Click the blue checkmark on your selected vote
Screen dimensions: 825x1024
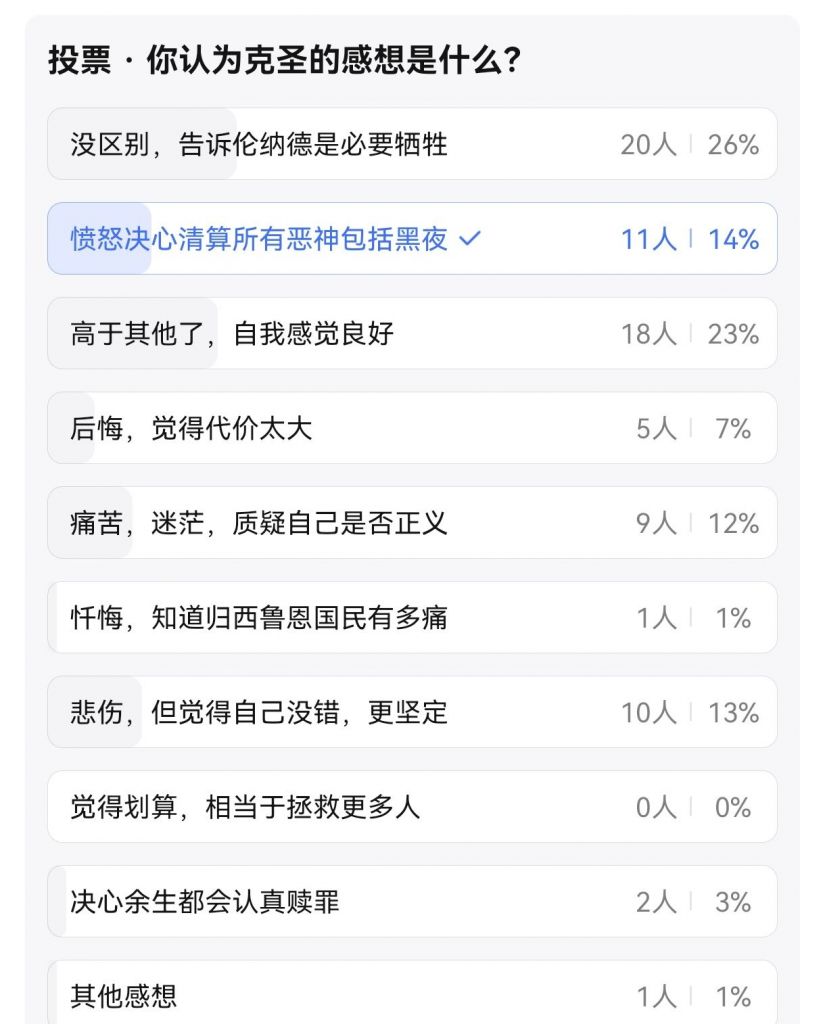pos(470,238)
